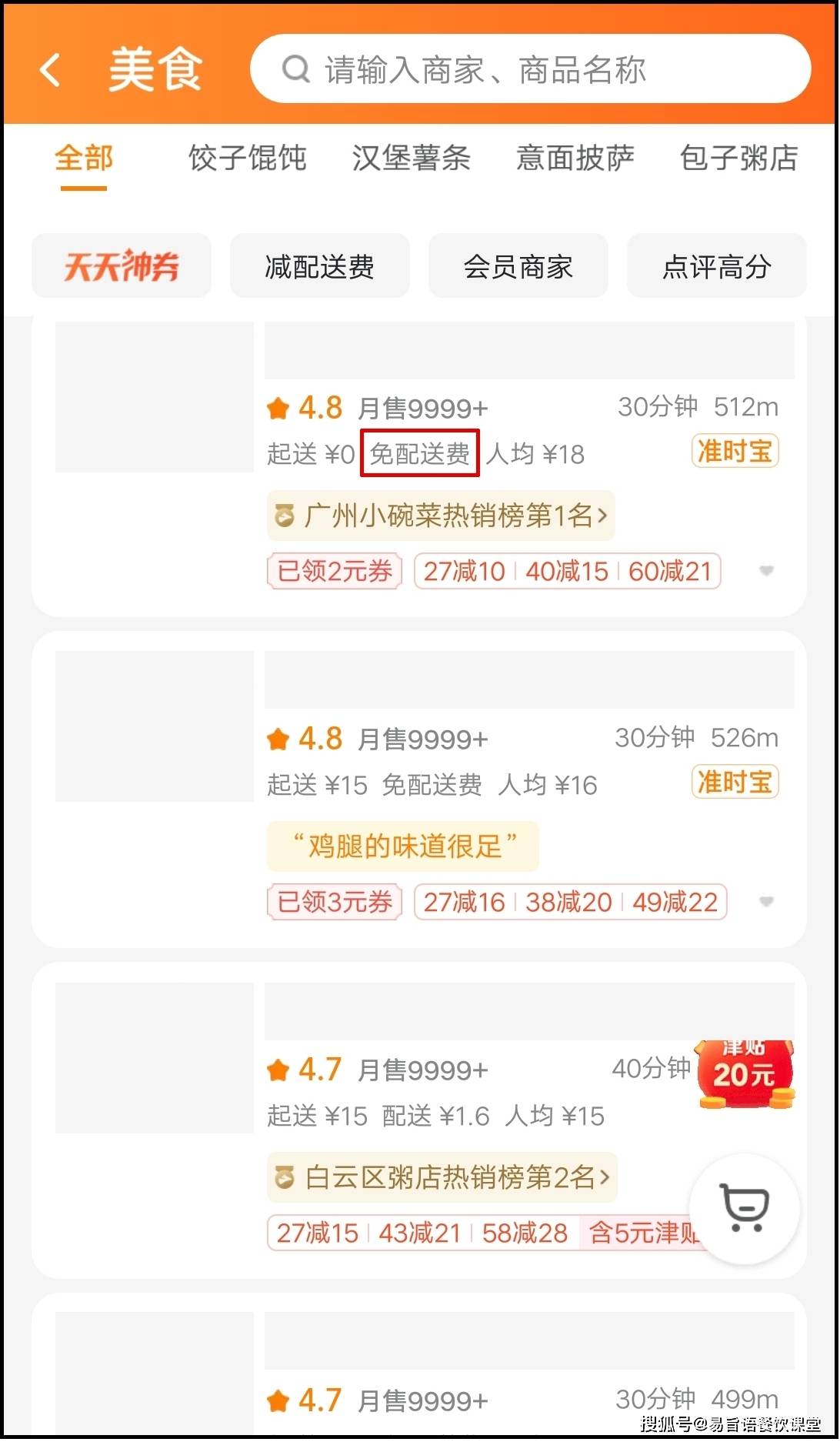Filter by 点评高分
Viewport: 840px width, 1442px height.
tap(716, 266)
